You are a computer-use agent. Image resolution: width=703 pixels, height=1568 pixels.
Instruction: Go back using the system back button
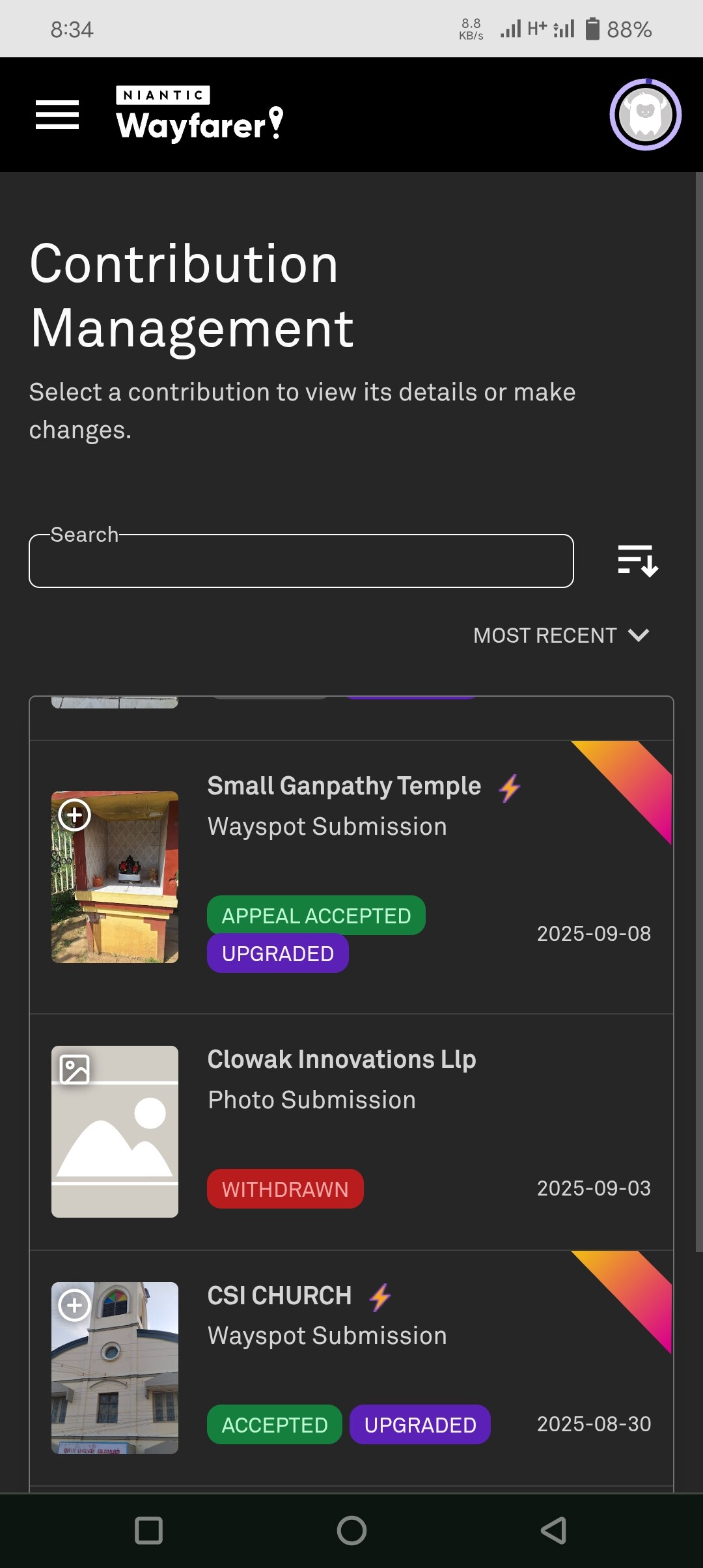coord(553,1530)
